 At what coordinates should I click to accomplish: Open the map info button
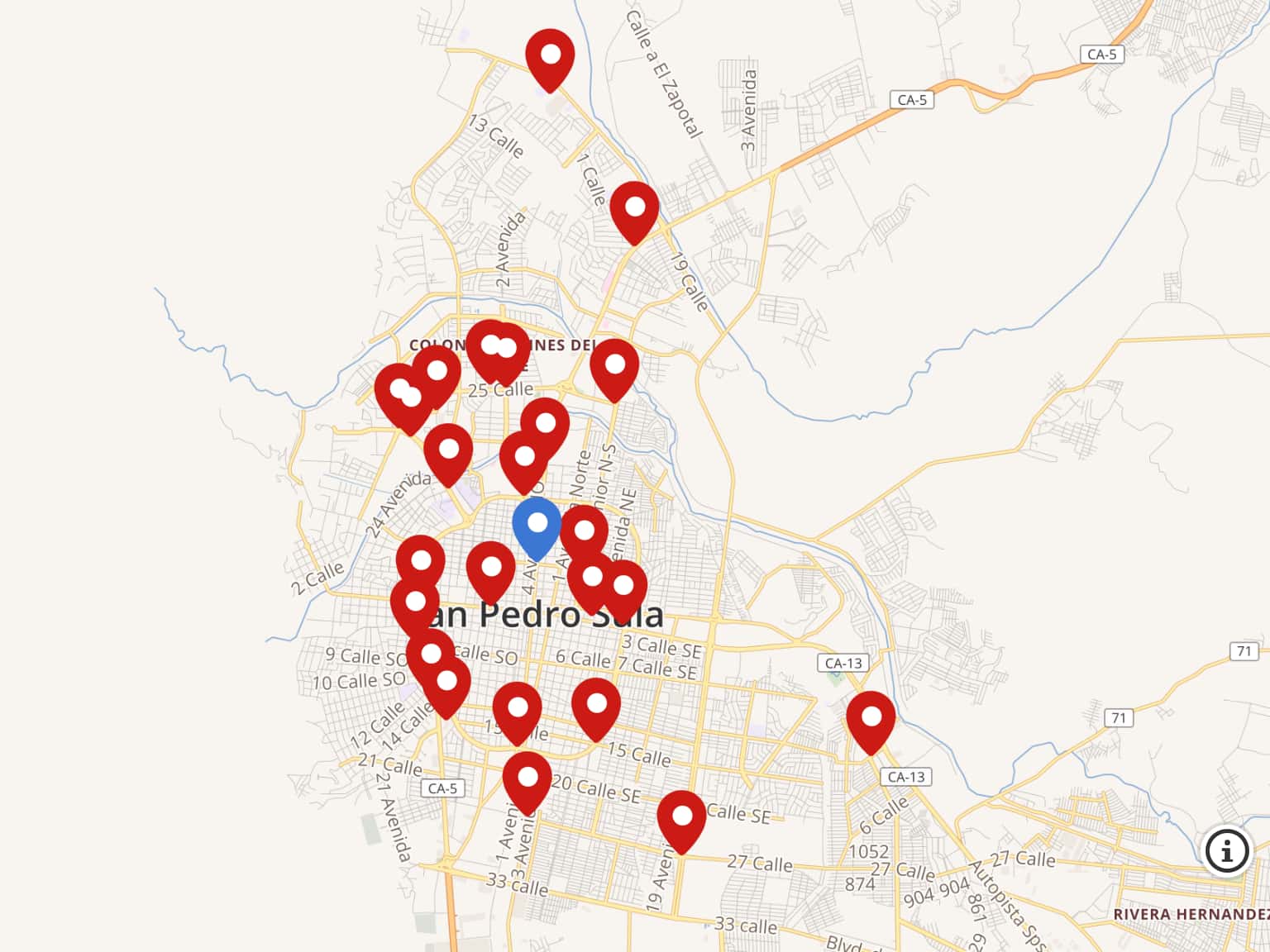coord(1226,850)
